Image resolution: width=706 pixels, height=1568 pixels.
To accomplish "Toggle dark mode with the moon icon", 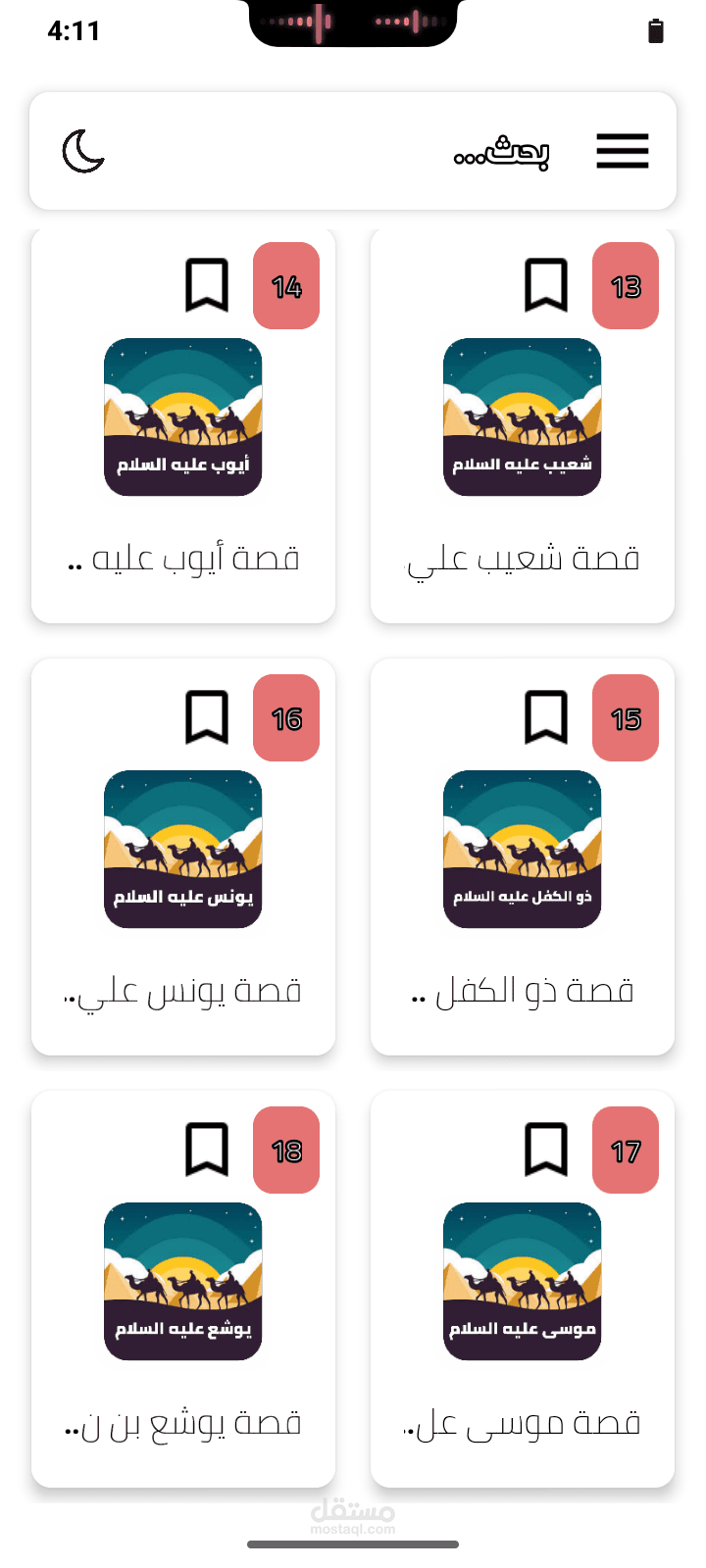I will [83, 152].
